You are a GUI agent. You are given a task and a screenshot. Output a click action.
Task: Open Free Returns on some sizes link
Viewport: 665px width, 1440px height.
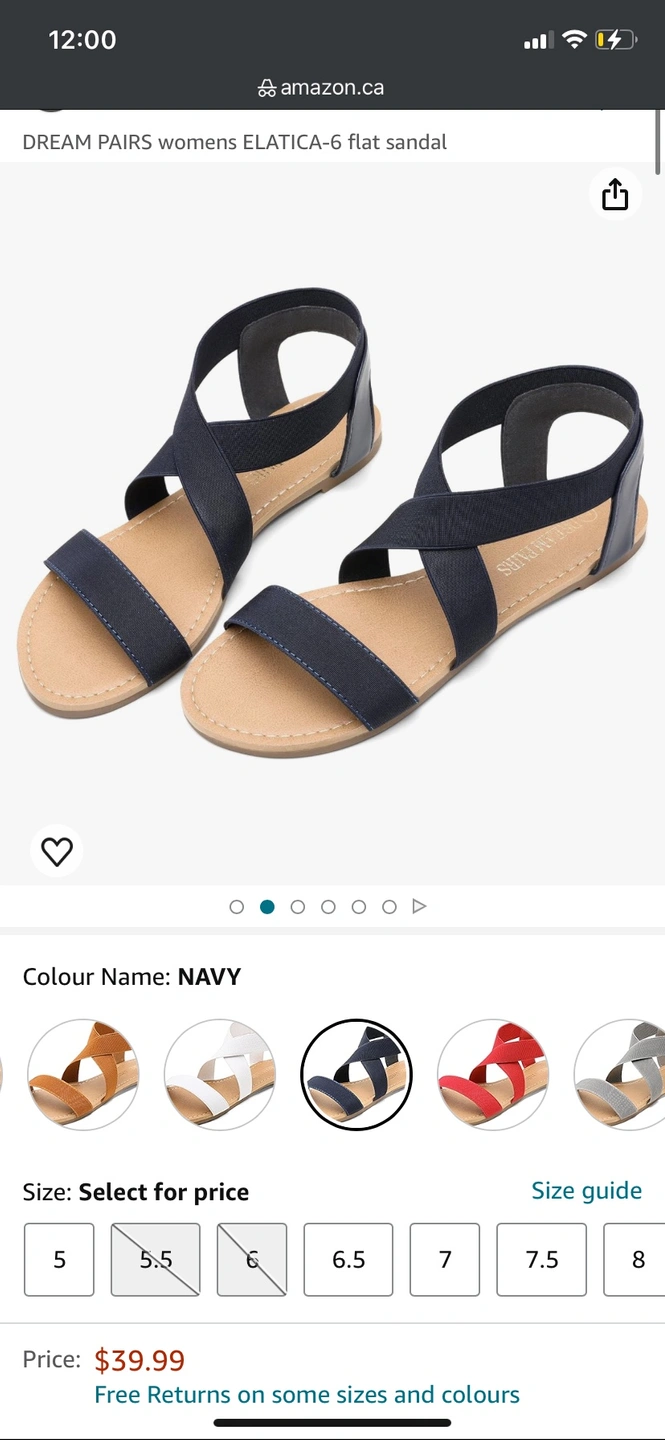307,1395
